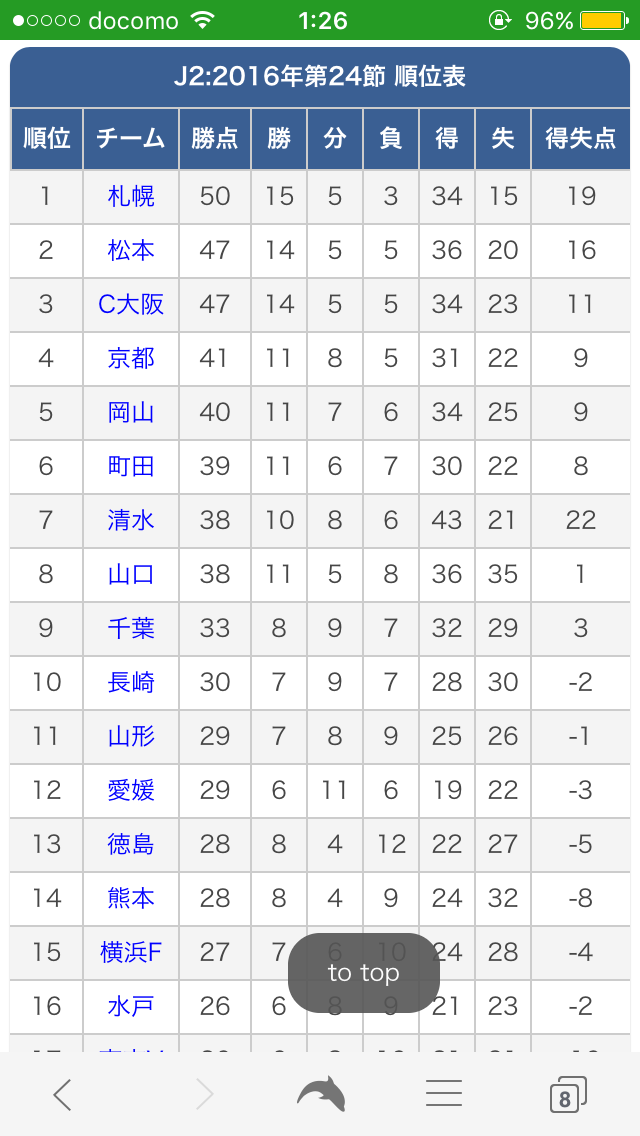
Task: Open the C大阪 team link
Action: coord(131,304)
